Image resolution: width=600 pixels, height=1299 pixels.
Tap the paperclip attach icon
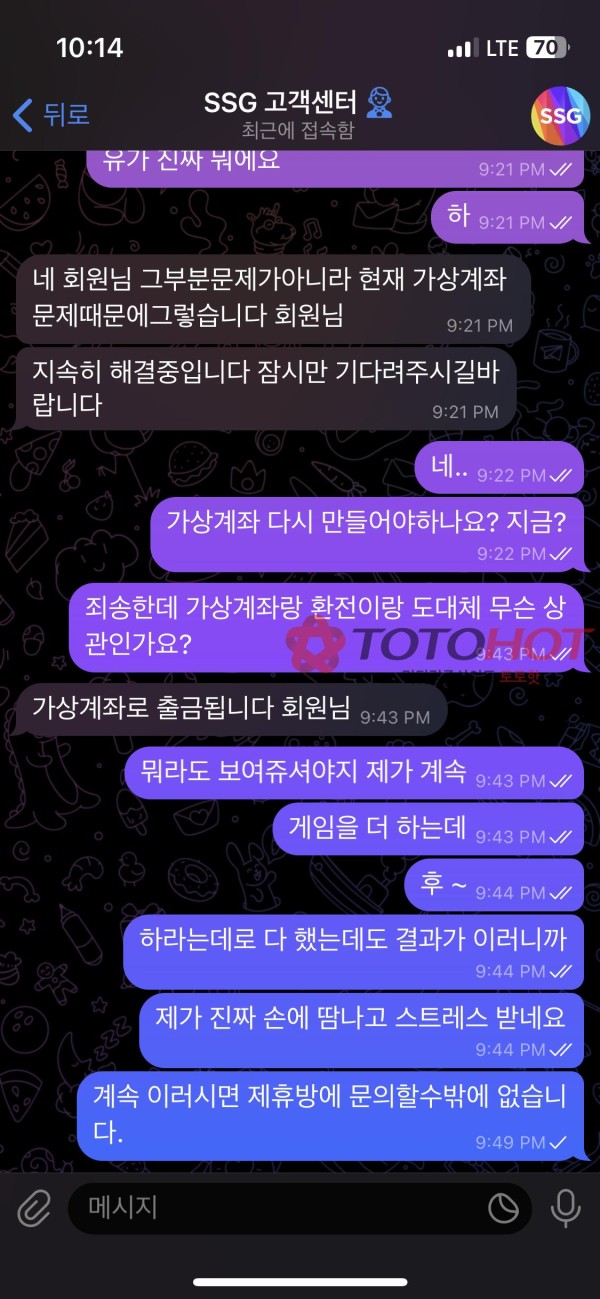point(34,1208)
